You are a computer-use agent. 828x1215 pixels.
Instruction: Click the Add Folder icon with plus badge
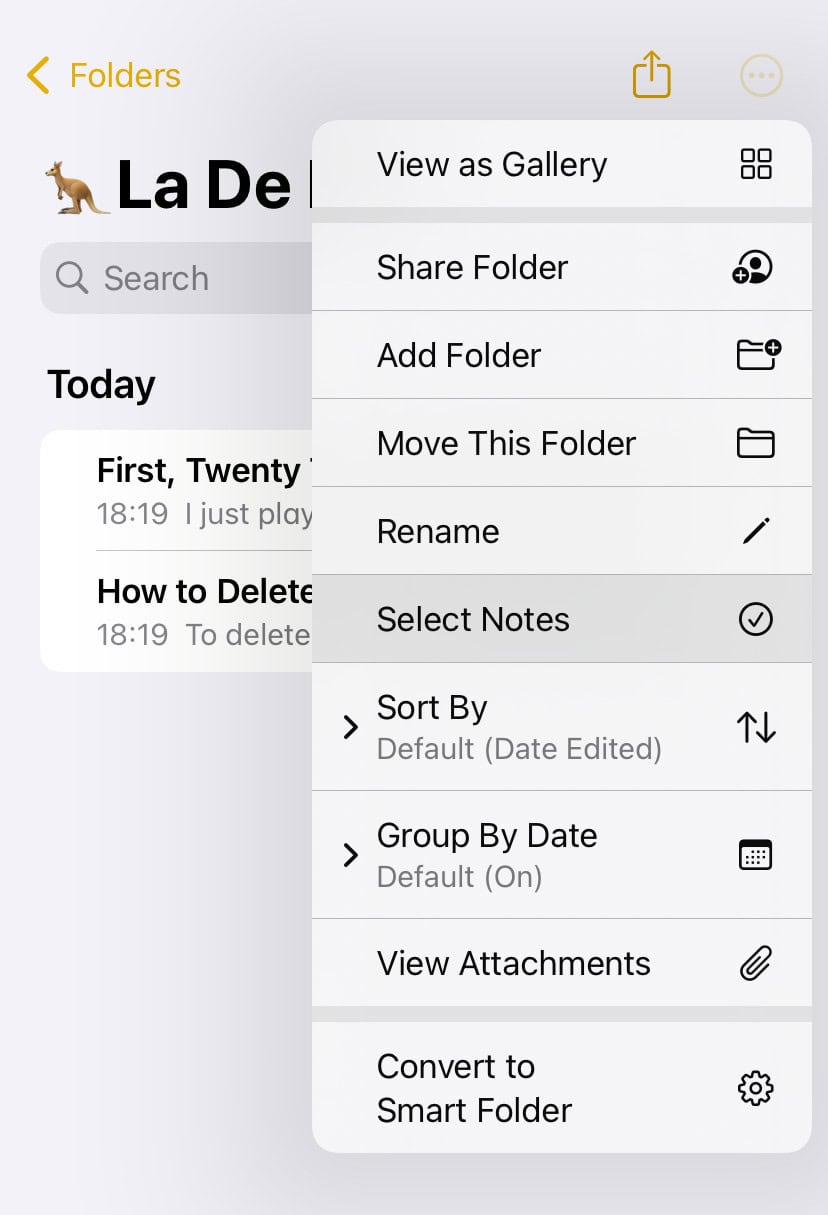(x=756, y=355)
